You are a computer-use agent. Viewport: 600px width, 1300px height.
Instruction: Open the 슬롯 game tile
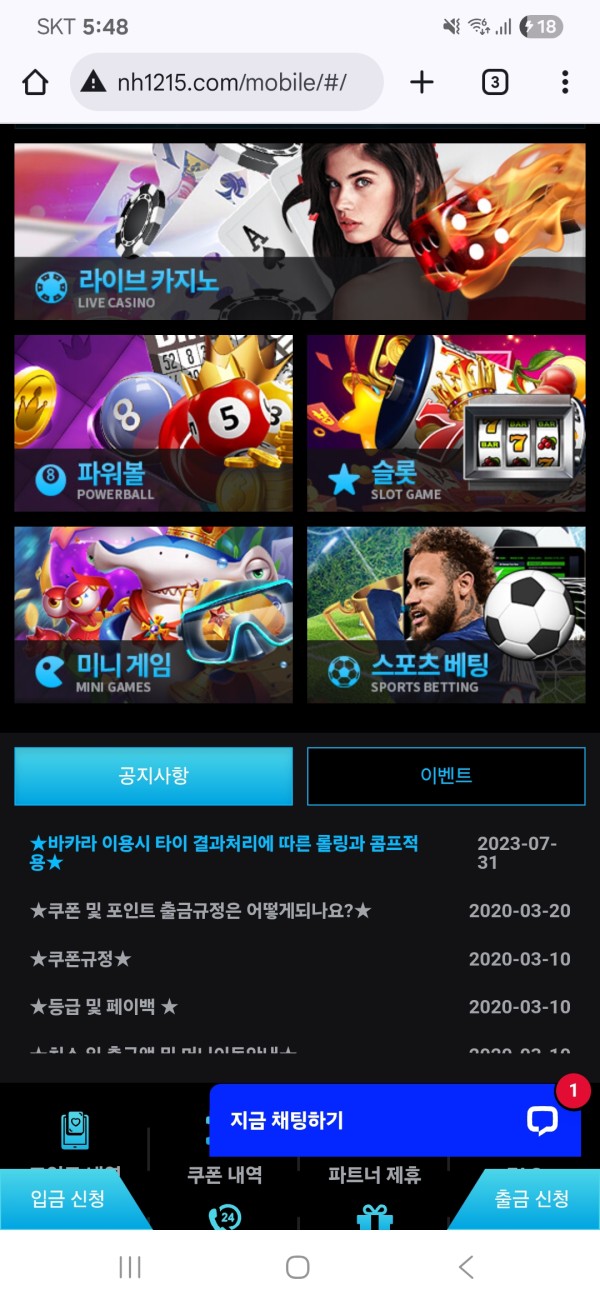click(446, 423)
